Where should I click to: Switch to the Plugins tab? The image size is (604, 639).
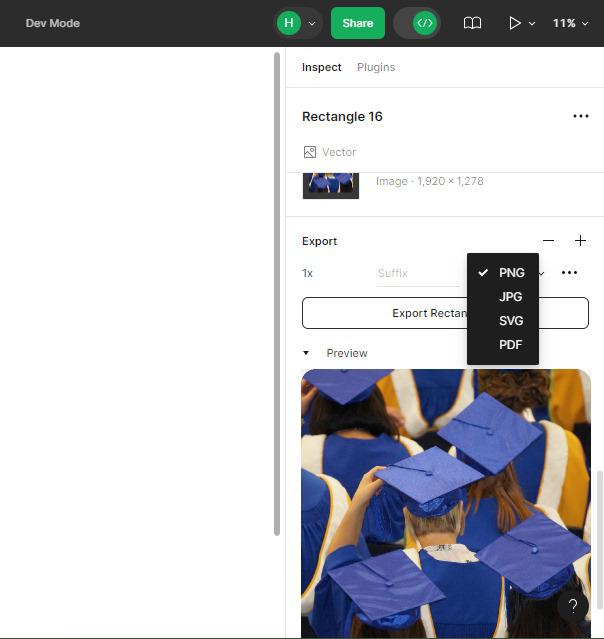[376, 67]
